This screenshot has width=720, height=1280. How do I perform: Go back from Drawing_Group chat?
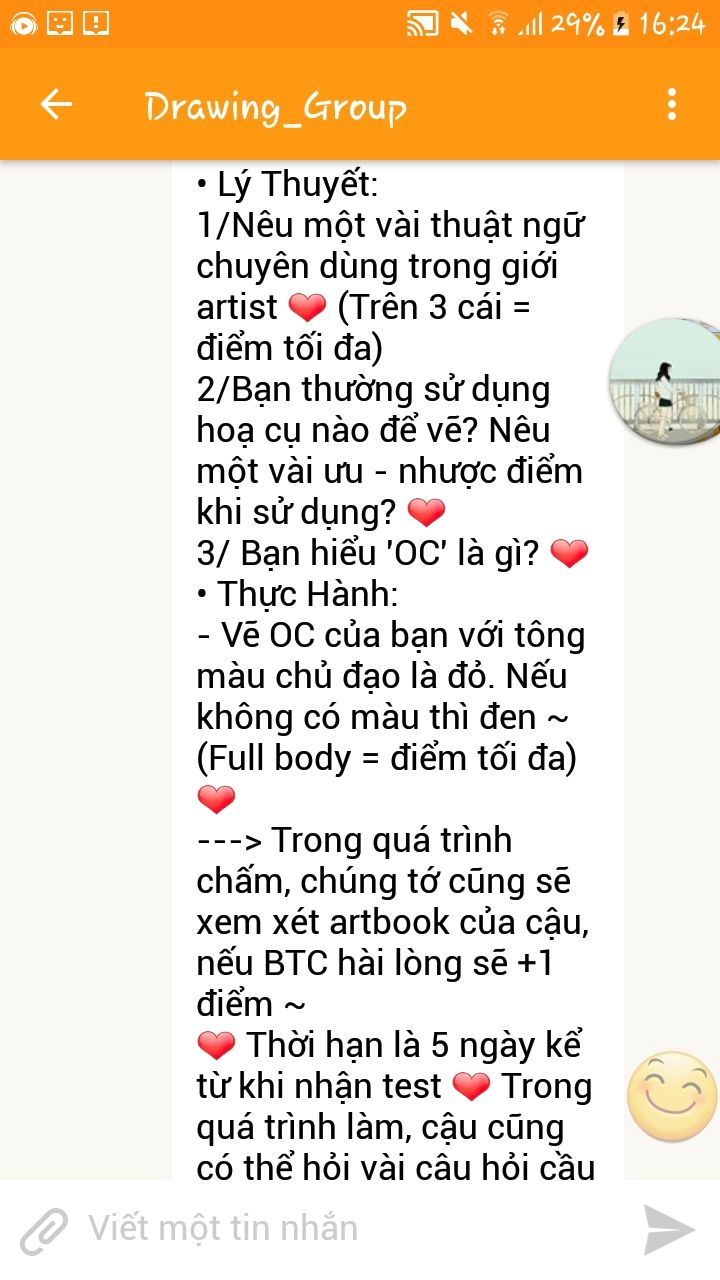click(x=56, y=105)
